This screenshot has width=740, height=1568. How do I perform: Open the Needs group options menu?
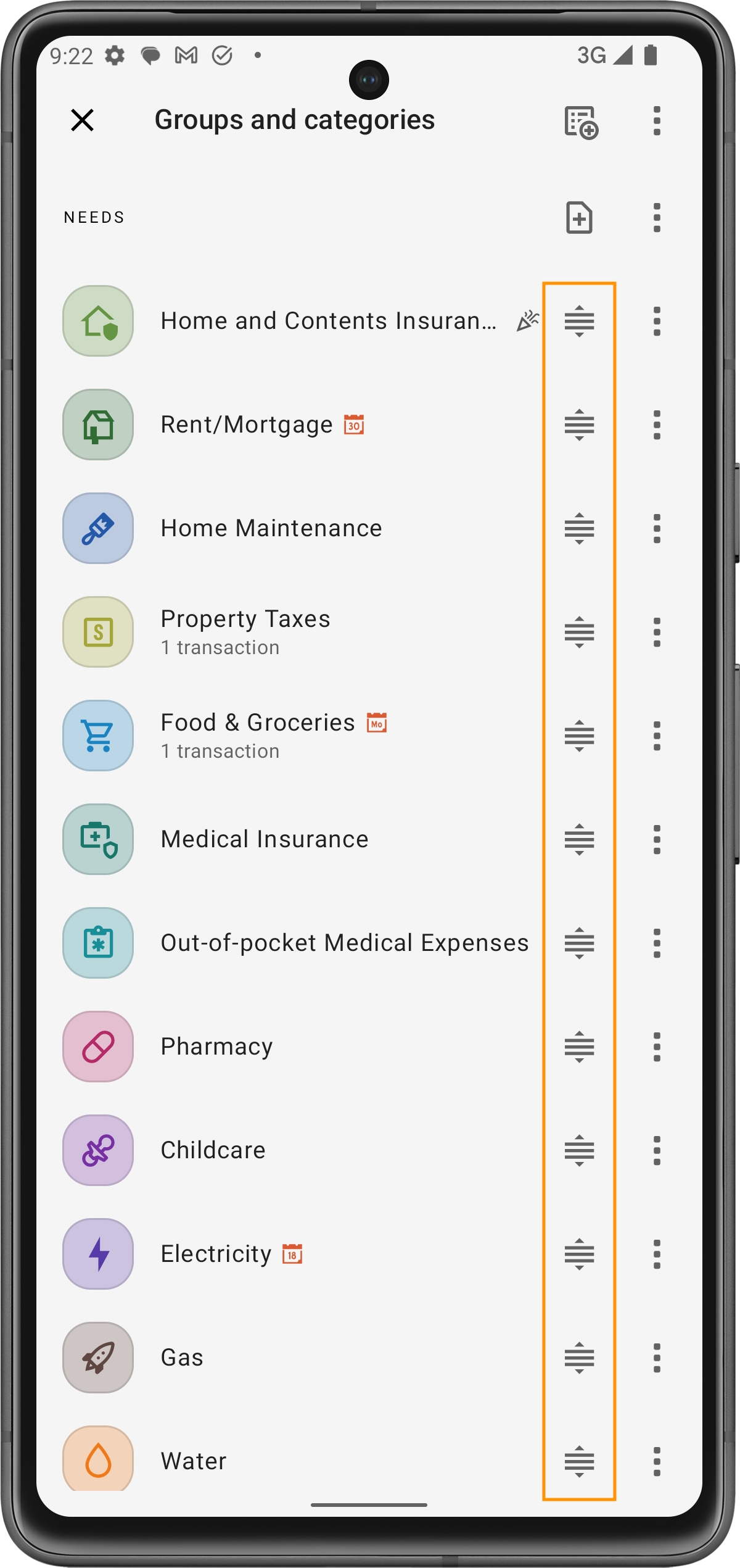click(657, 218)
